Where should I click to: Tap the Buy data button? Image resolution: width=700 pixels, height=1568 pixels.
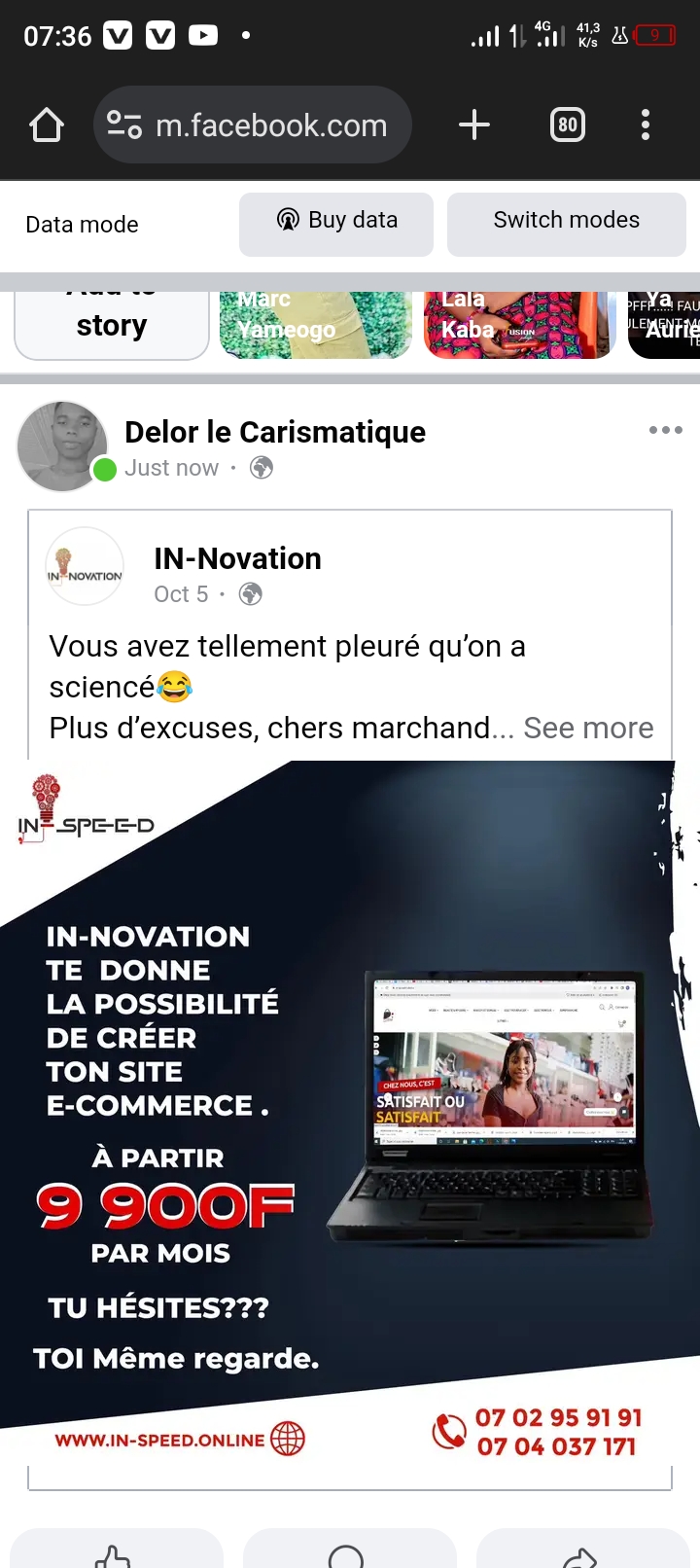336,224
